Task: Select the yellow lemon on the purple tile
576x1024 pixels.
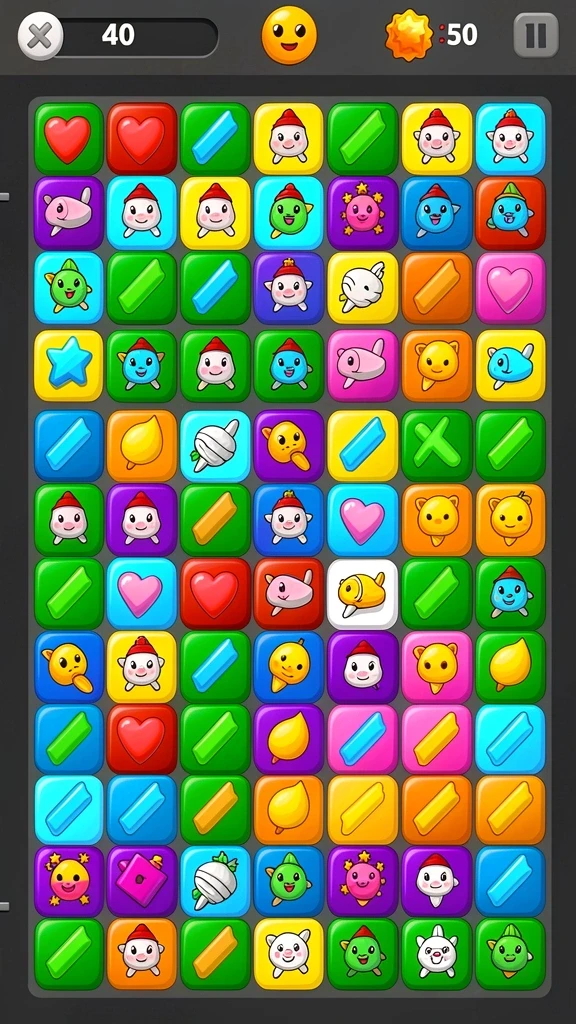Action: [289, 738]
